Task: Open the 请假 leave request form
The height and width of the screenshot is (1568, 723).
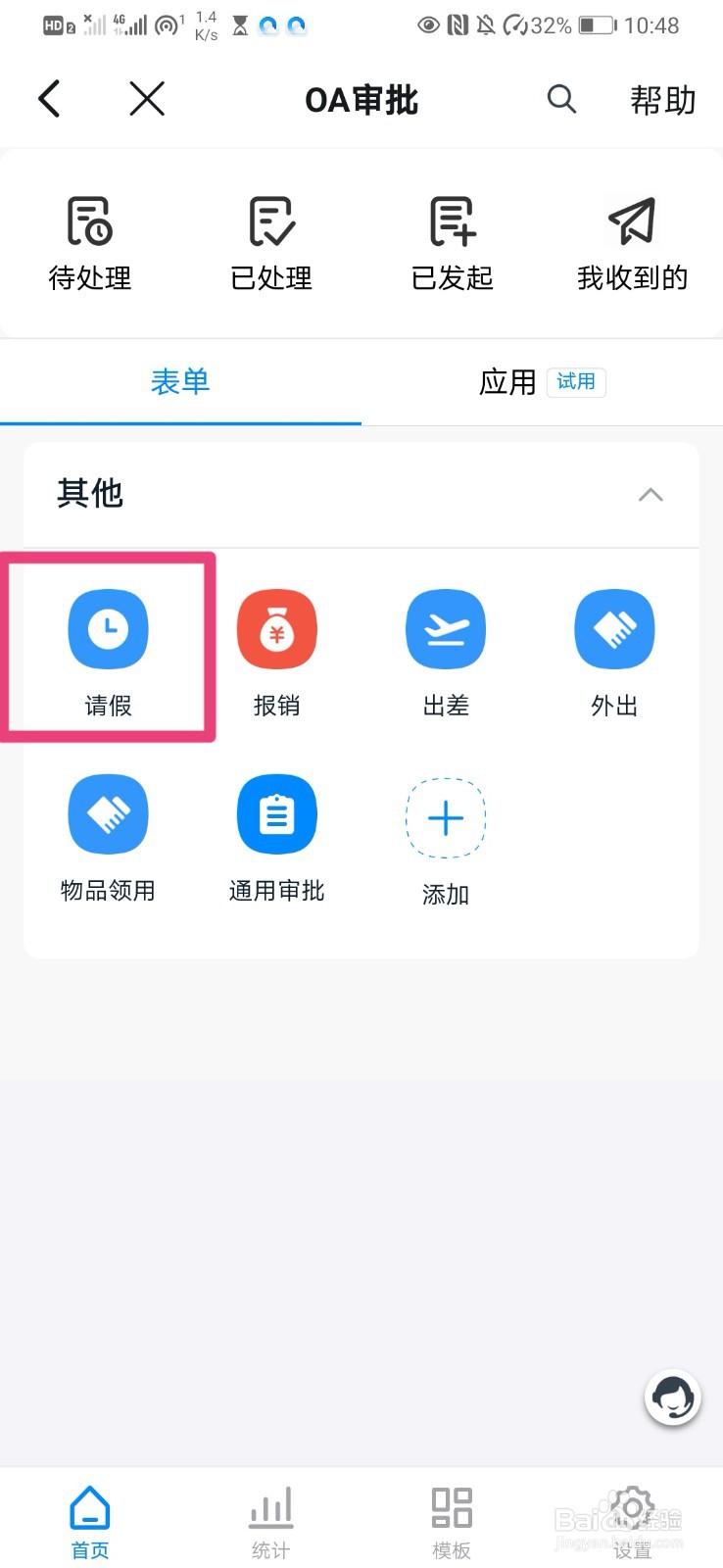Action: click(108, 647)
